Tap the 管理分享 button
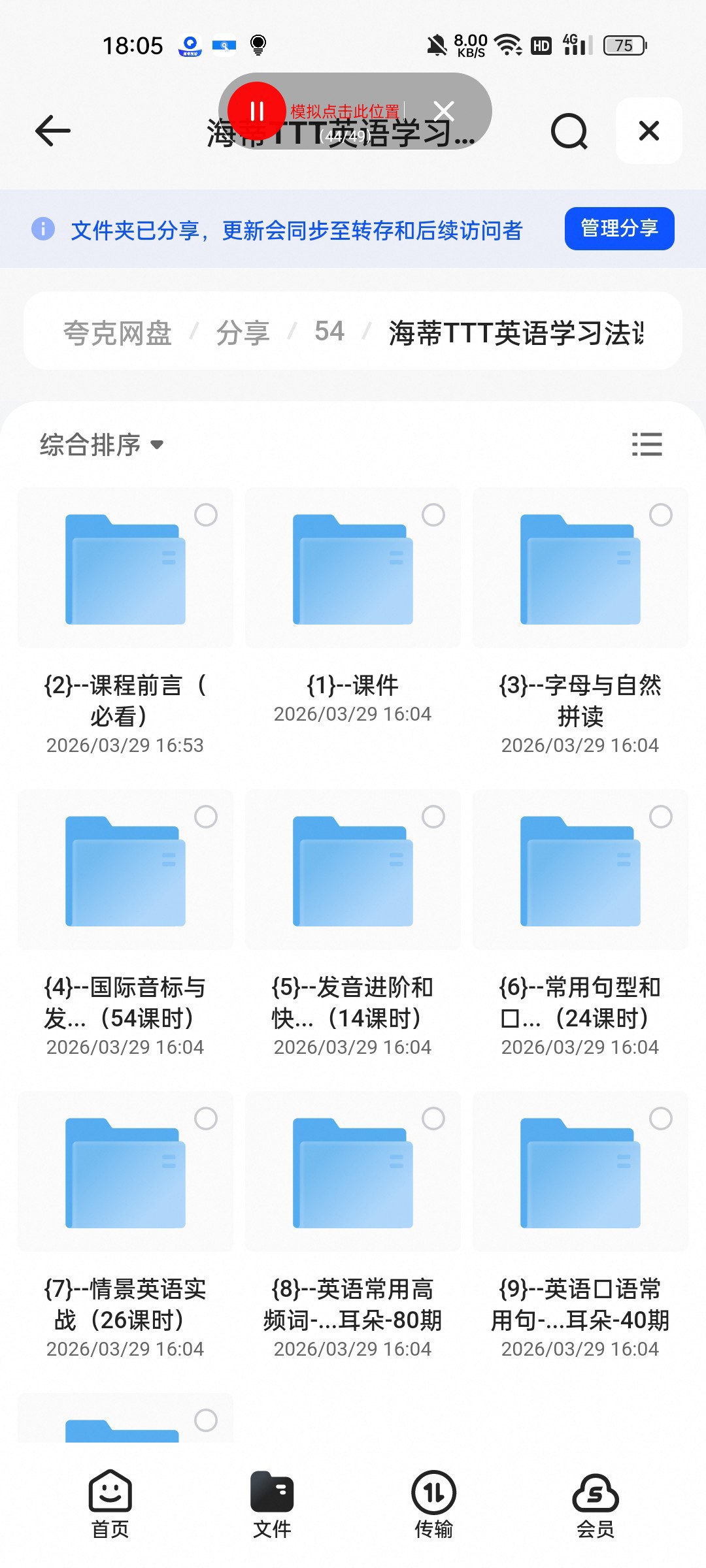The image size is (706, 1568). pos(619,229)
